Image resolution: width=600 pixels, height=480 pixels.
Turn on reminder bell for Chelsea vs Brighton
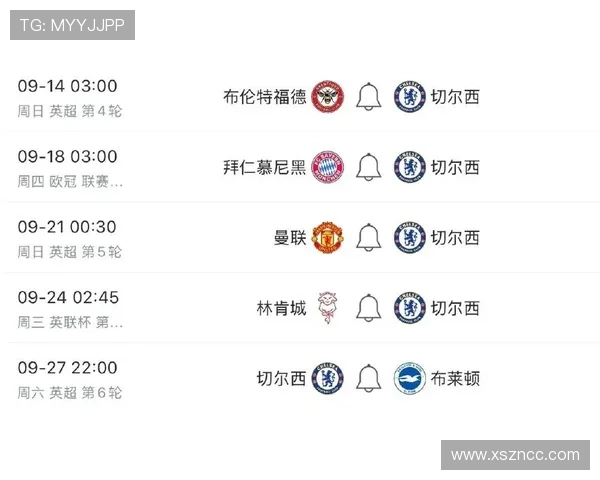[x=369, y=378]
